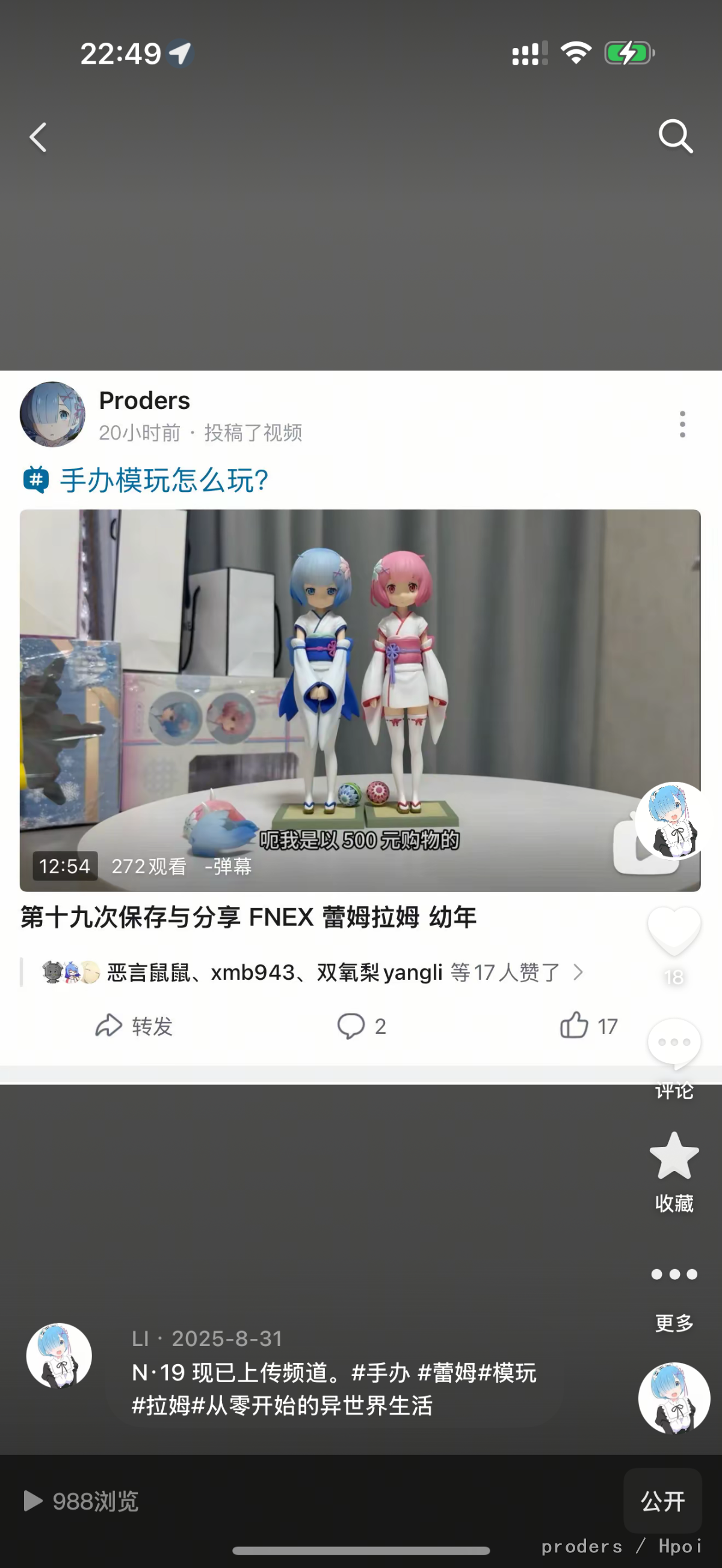This screenshot has height=1568, width=722.
Task: Add to favorites with the 收藏 star
Action: tap(674, 1157)
